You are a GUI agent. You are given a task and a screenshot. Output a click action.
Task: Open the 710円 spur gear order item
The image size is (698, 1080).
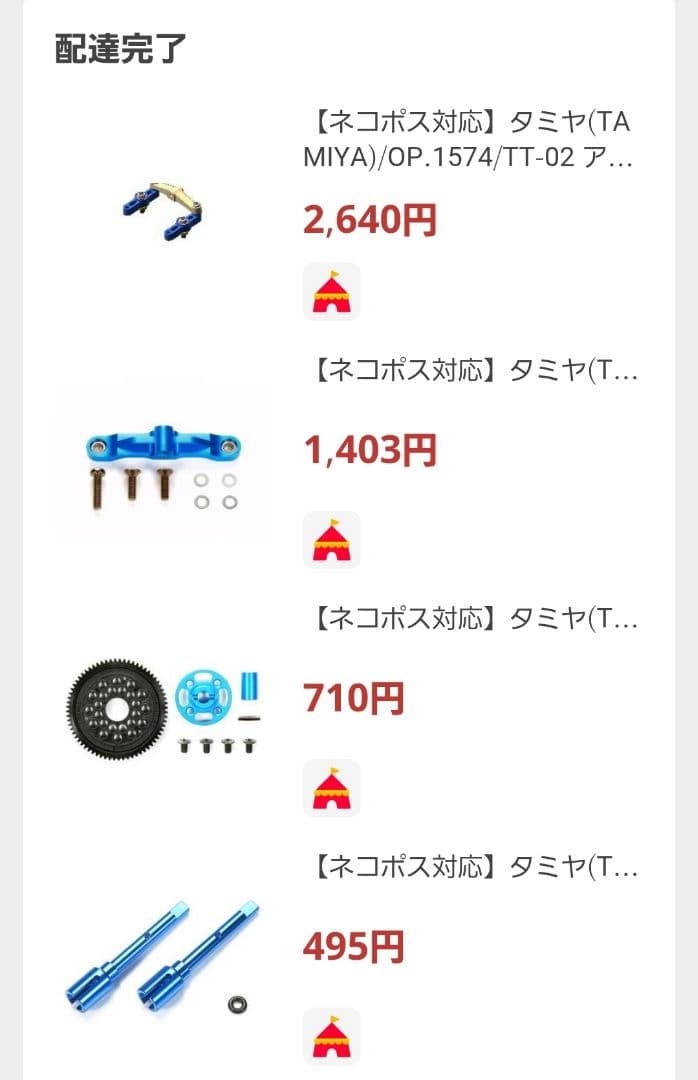(468, 620)
